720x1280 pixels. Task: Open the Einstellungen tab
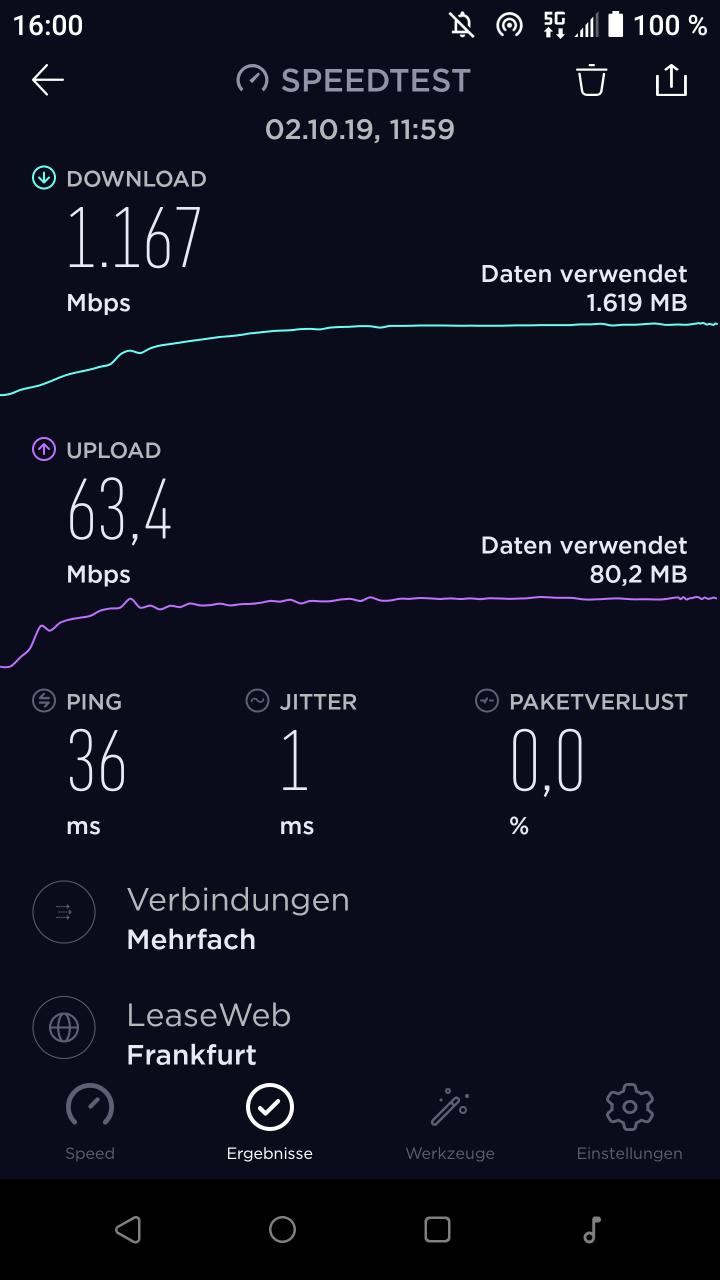[x=630, y=1122]
